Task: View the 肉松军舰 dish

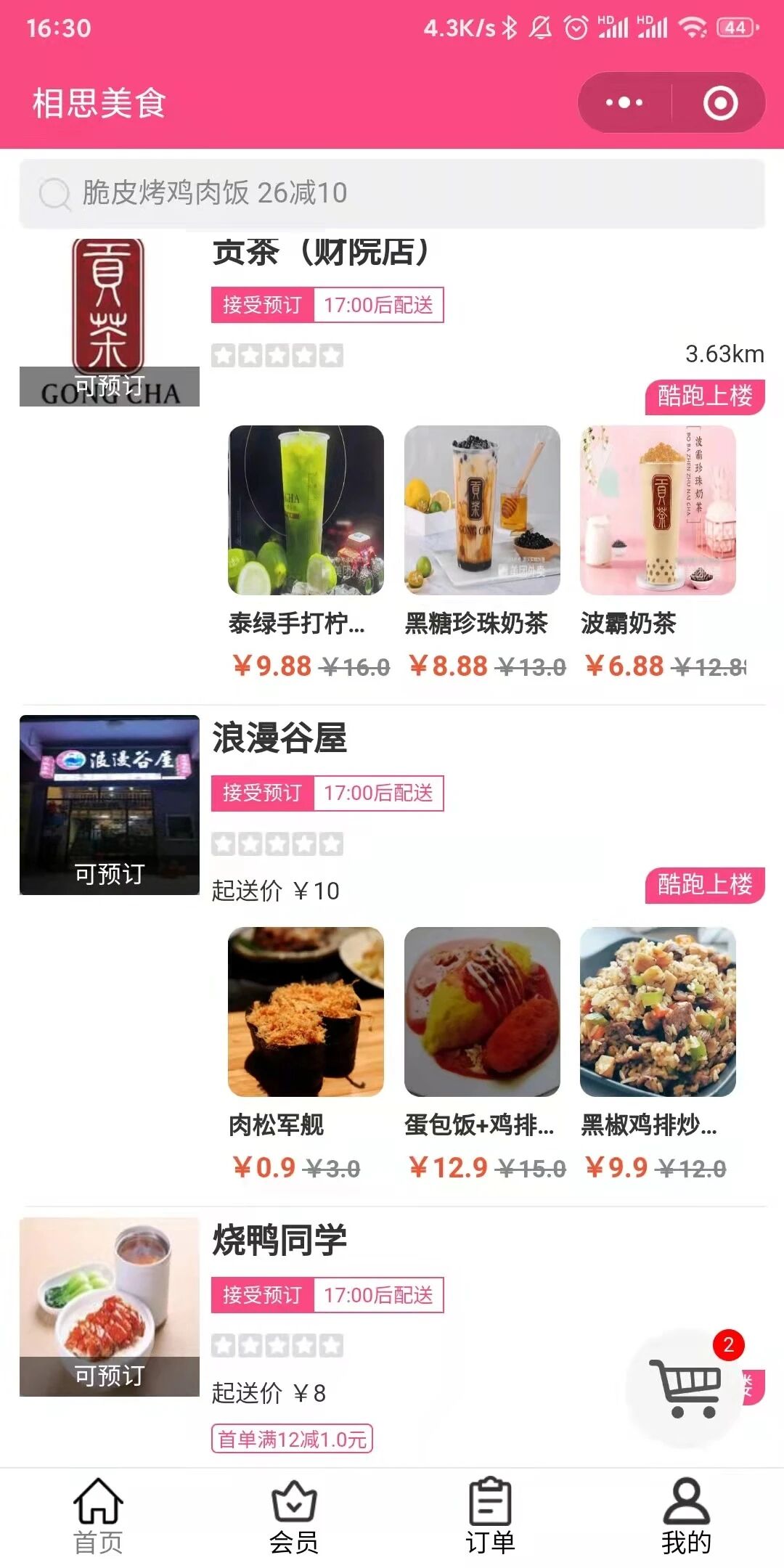Action: 306,1012
